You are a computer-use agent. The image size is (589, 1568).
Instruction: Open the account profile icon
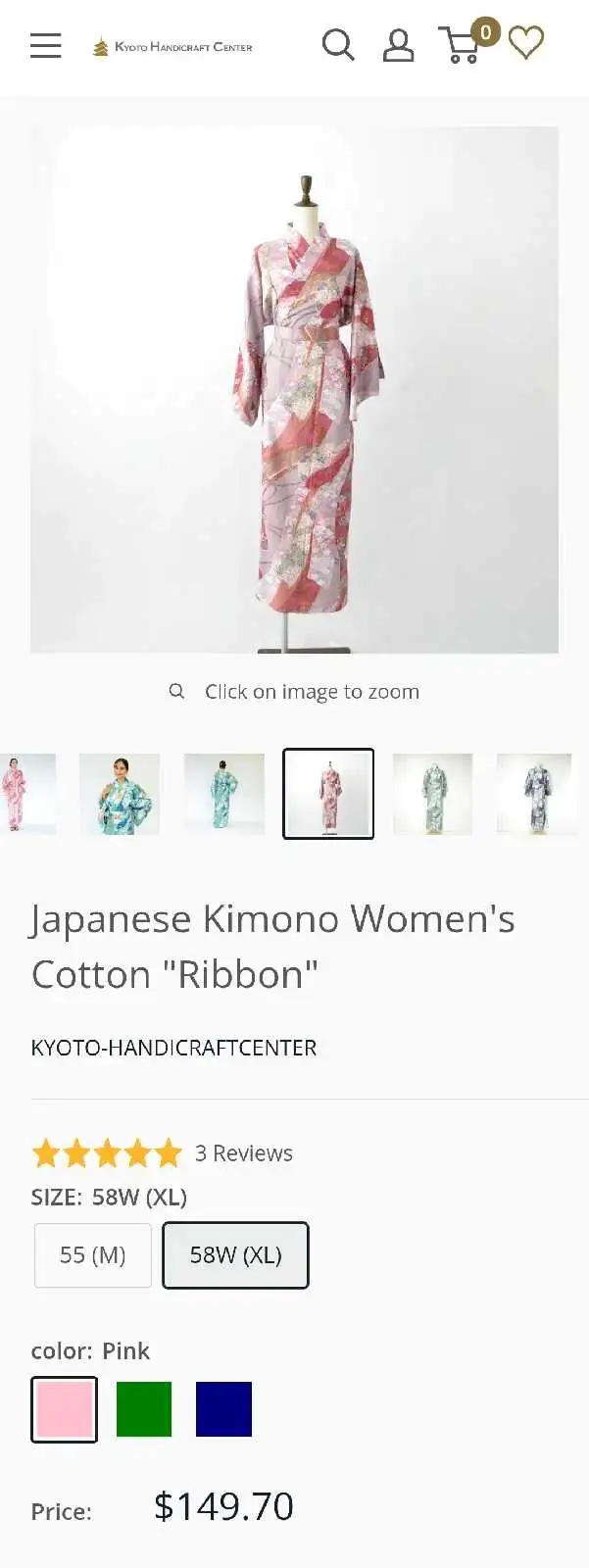[398, 45]
